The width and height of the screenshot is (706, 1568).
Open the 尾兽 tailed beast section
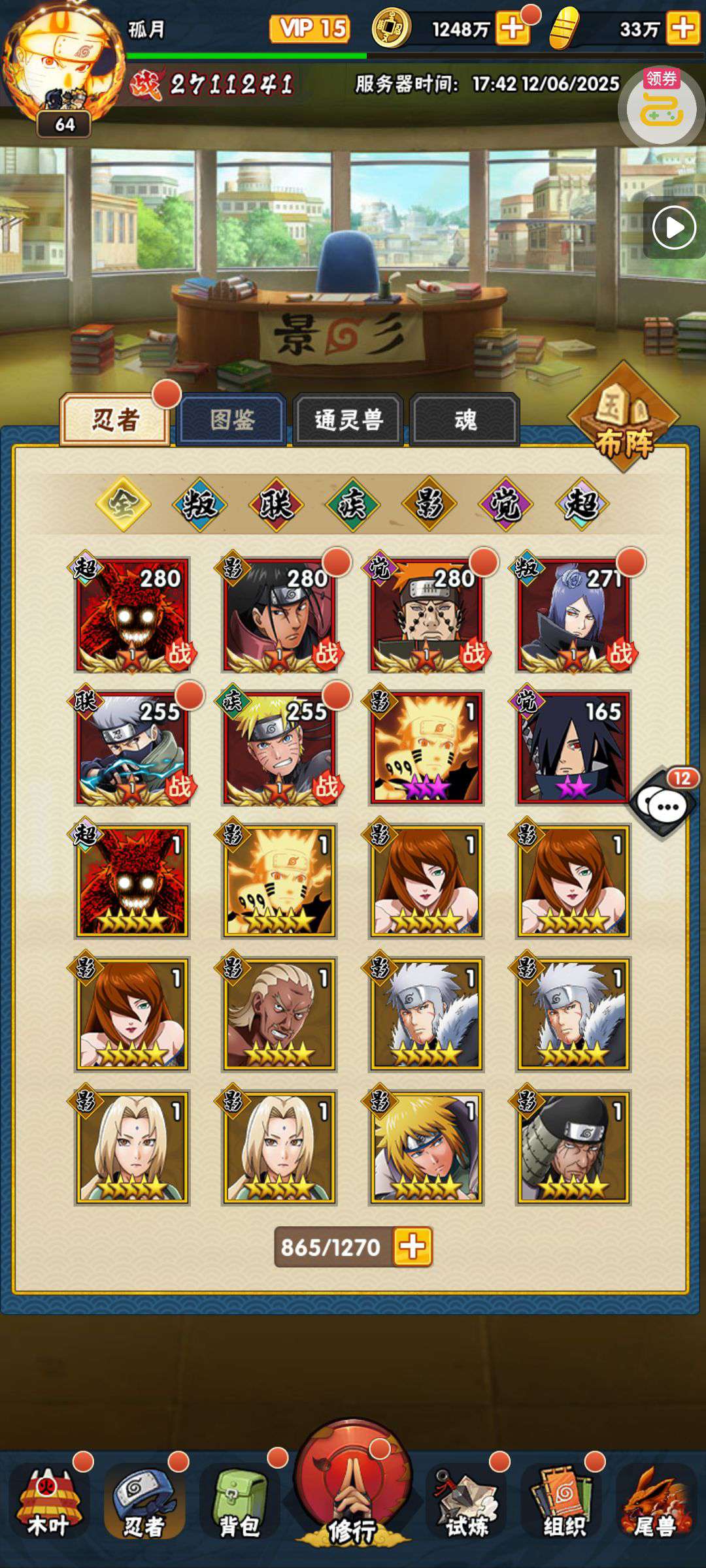(x=655, y=1501)
